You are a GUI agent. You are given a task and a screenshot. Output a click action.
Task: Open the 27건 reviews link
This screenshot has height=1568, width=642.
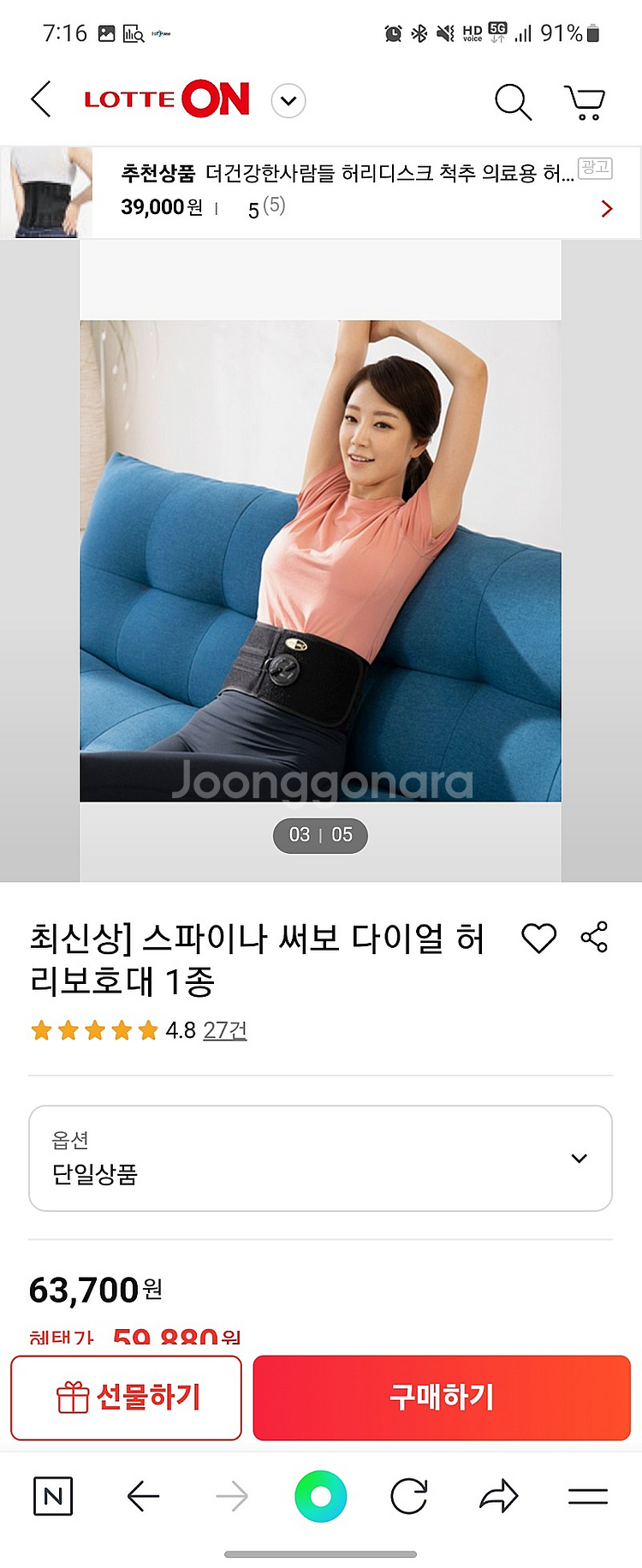point(225,1030)
